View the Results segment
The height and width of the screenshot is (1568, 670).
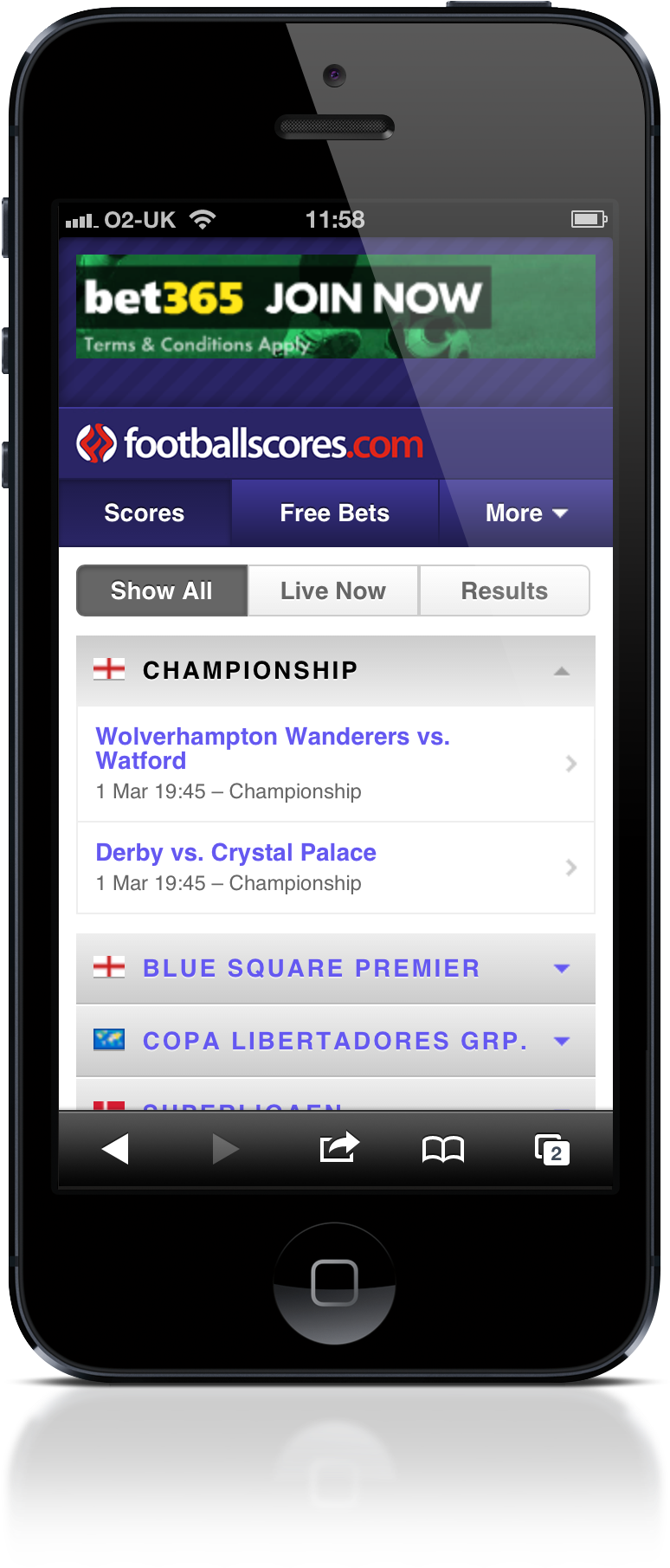[504, 591]
